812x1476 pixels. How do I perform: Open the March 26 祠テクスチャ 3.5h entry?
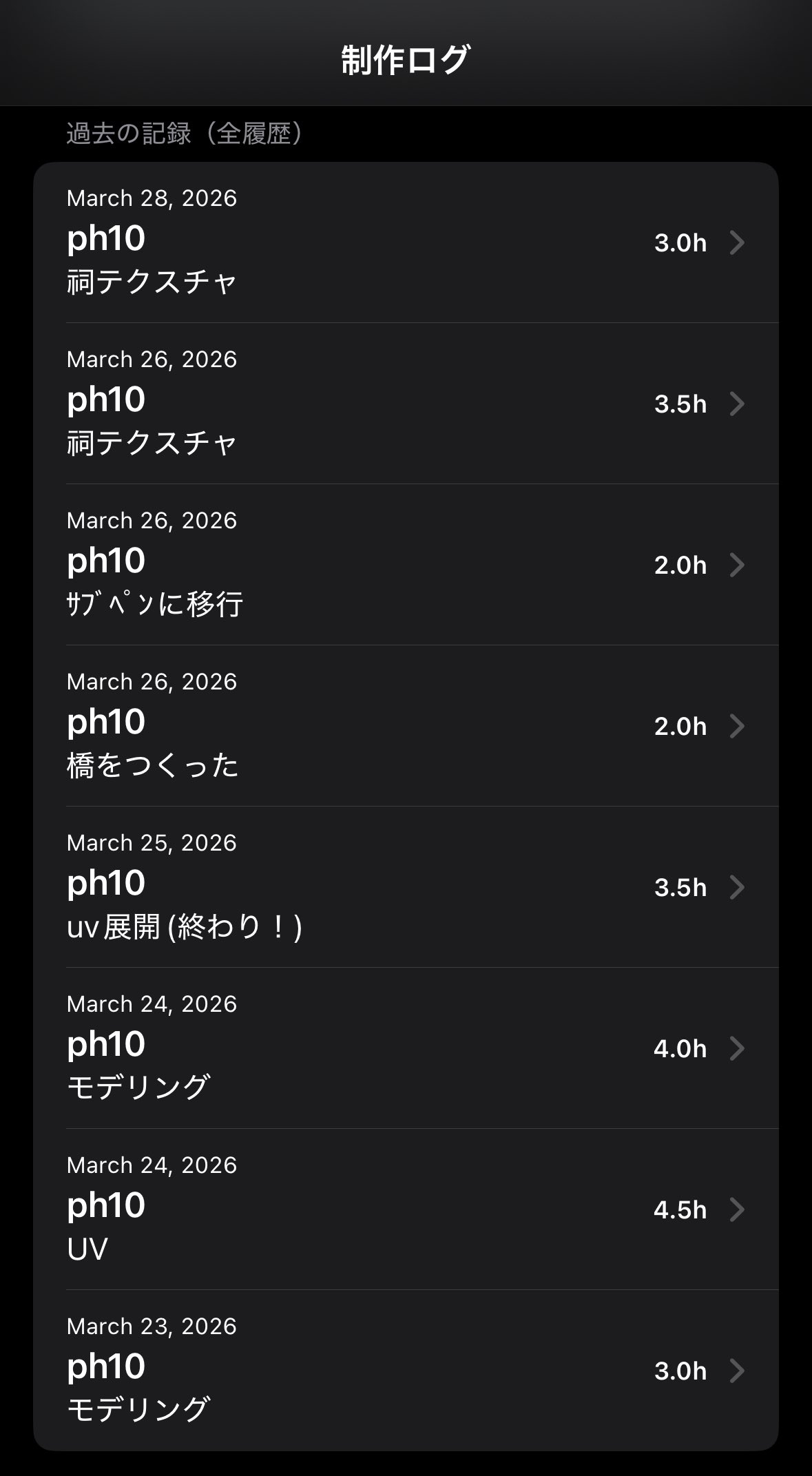click(x=406, y=404)
